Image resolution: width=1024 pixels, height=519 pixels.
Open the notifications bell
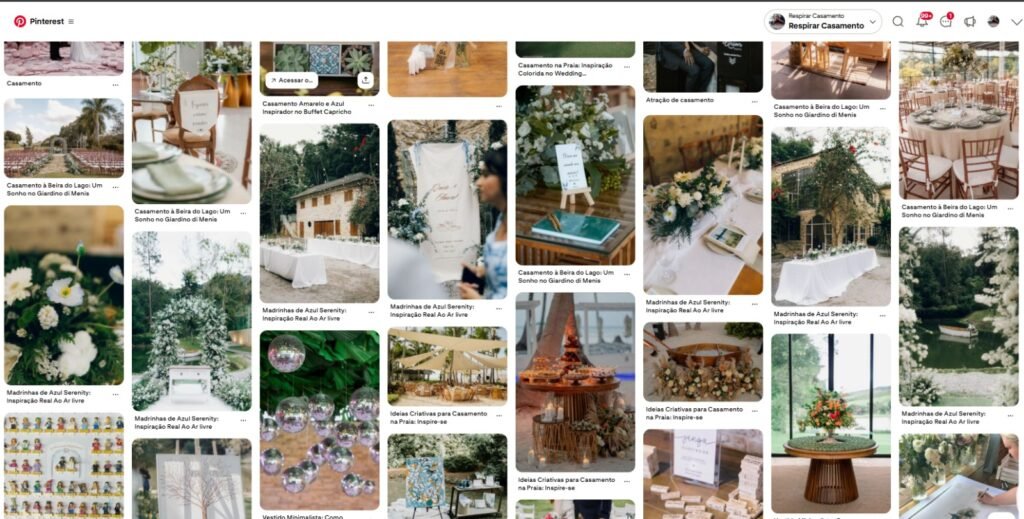tap(921, 22)
